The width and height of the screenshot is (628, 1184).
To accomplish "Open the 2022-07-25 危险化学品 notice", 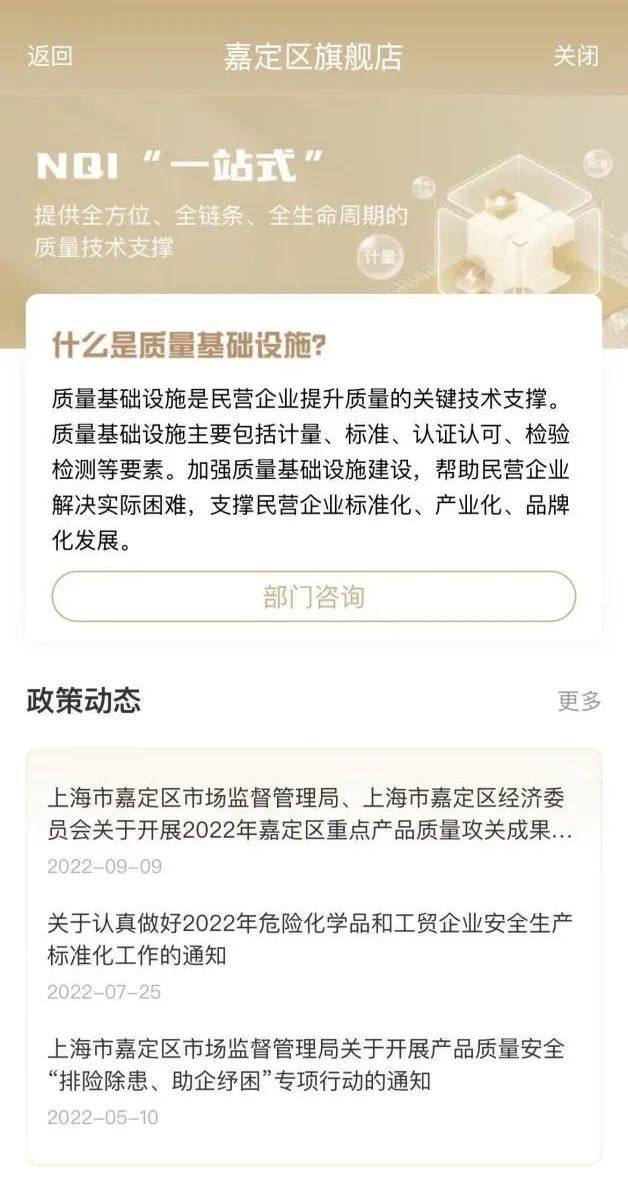I will click(x=310, y=938).
